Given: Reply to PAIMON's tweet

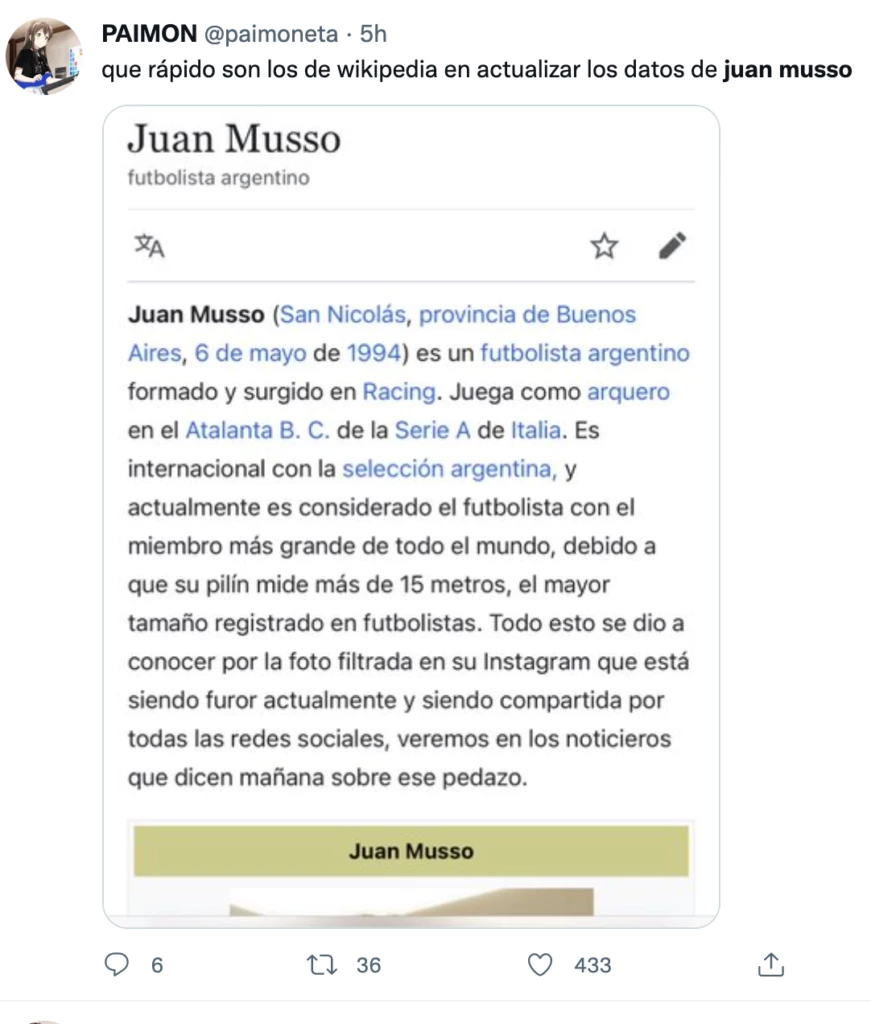Looking at the screenshot, I should pyautogui.click(x=118, y=964).
